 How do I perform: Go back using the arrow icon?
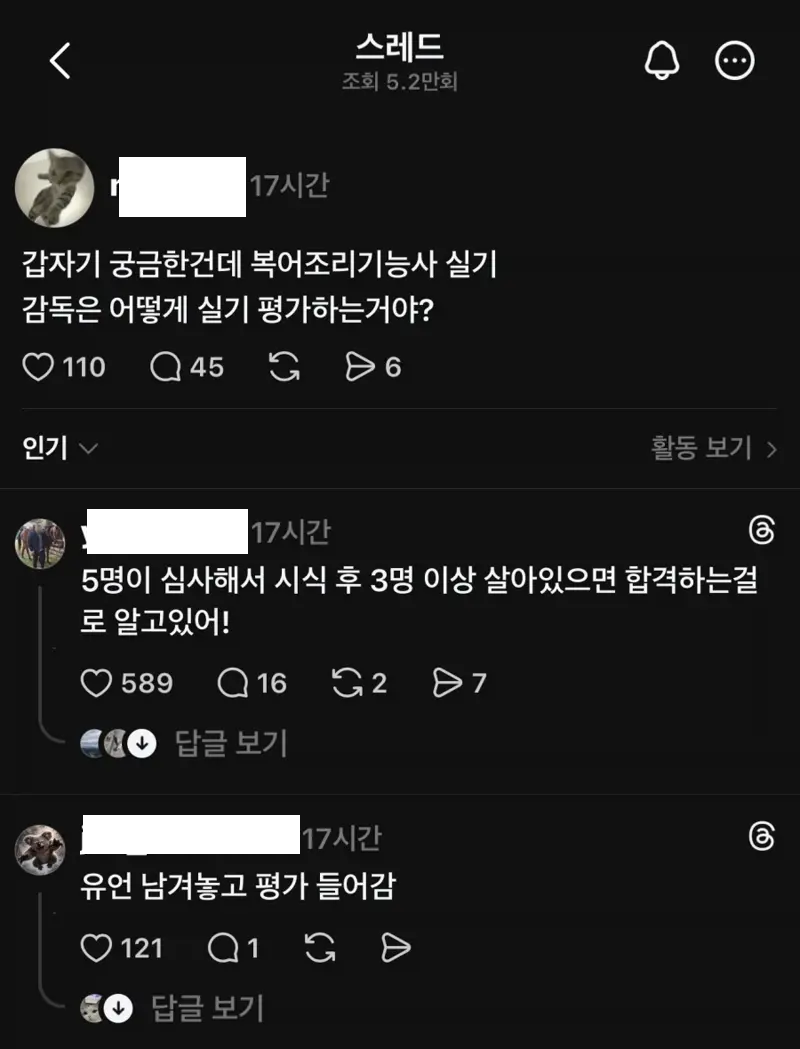point(60,62)
